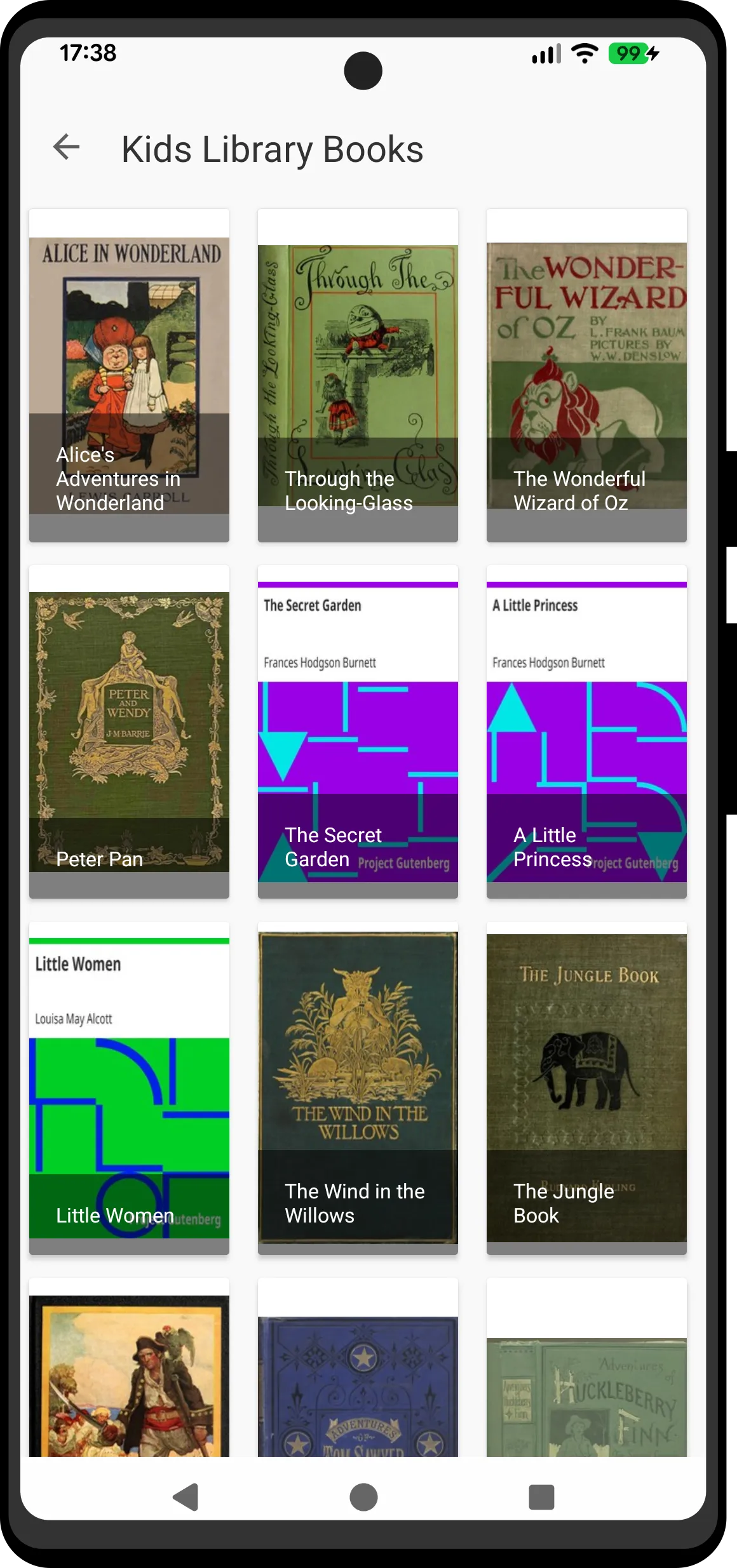View The Secret Garden book

[358, 731]
